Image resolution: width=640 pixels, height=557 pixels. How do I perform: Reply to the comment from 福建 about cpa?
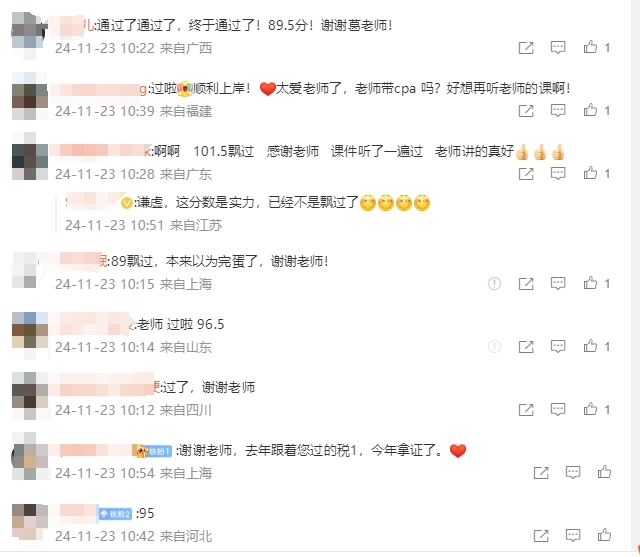point(558,110)
